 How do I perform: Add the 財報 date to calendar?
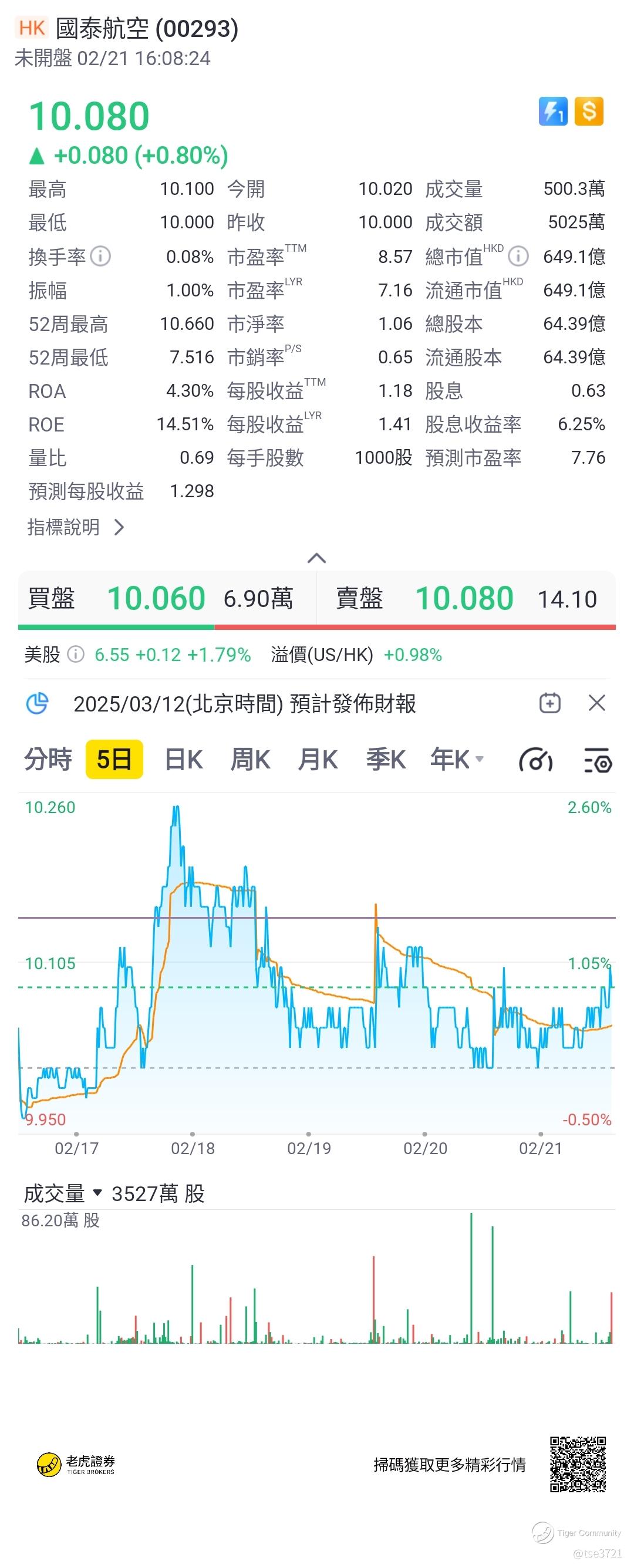[x=549, y=703]
